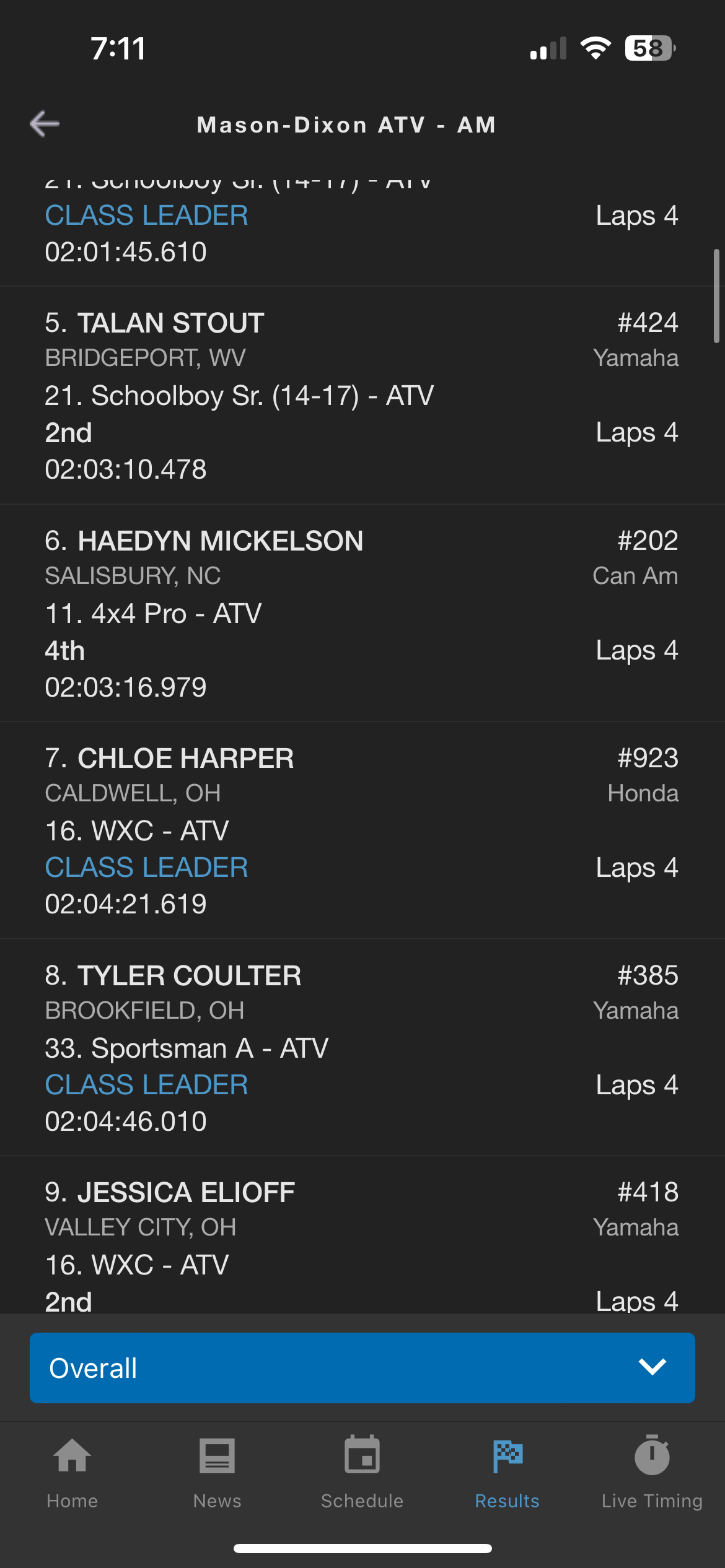Switch to the News tab
This screenshot has width=725, height=1568.
point(217,1473)
